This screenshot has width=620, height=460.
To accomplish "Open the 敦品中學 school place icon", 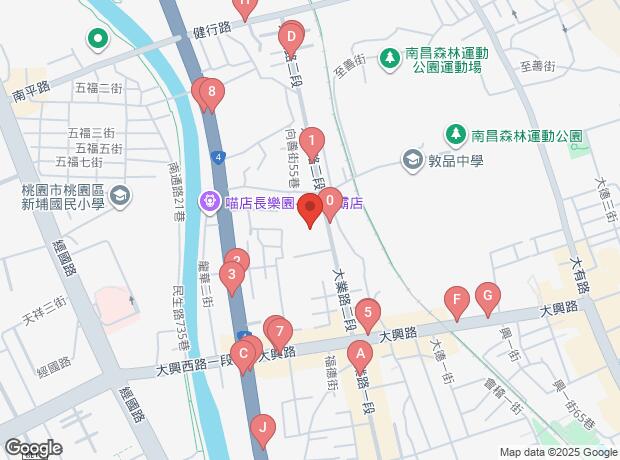I will point(413,159).
